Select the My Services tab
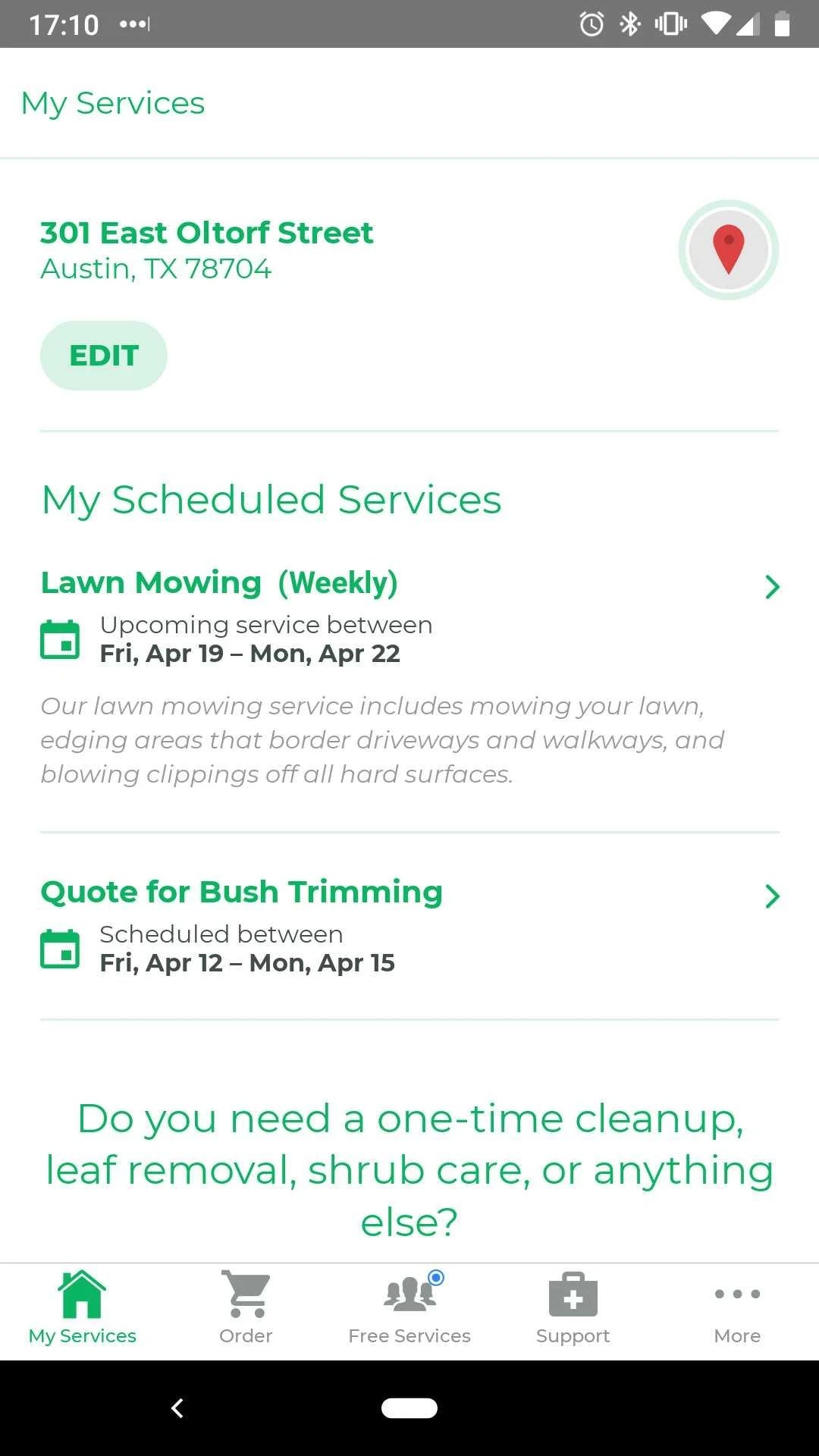 (82, 1310)
